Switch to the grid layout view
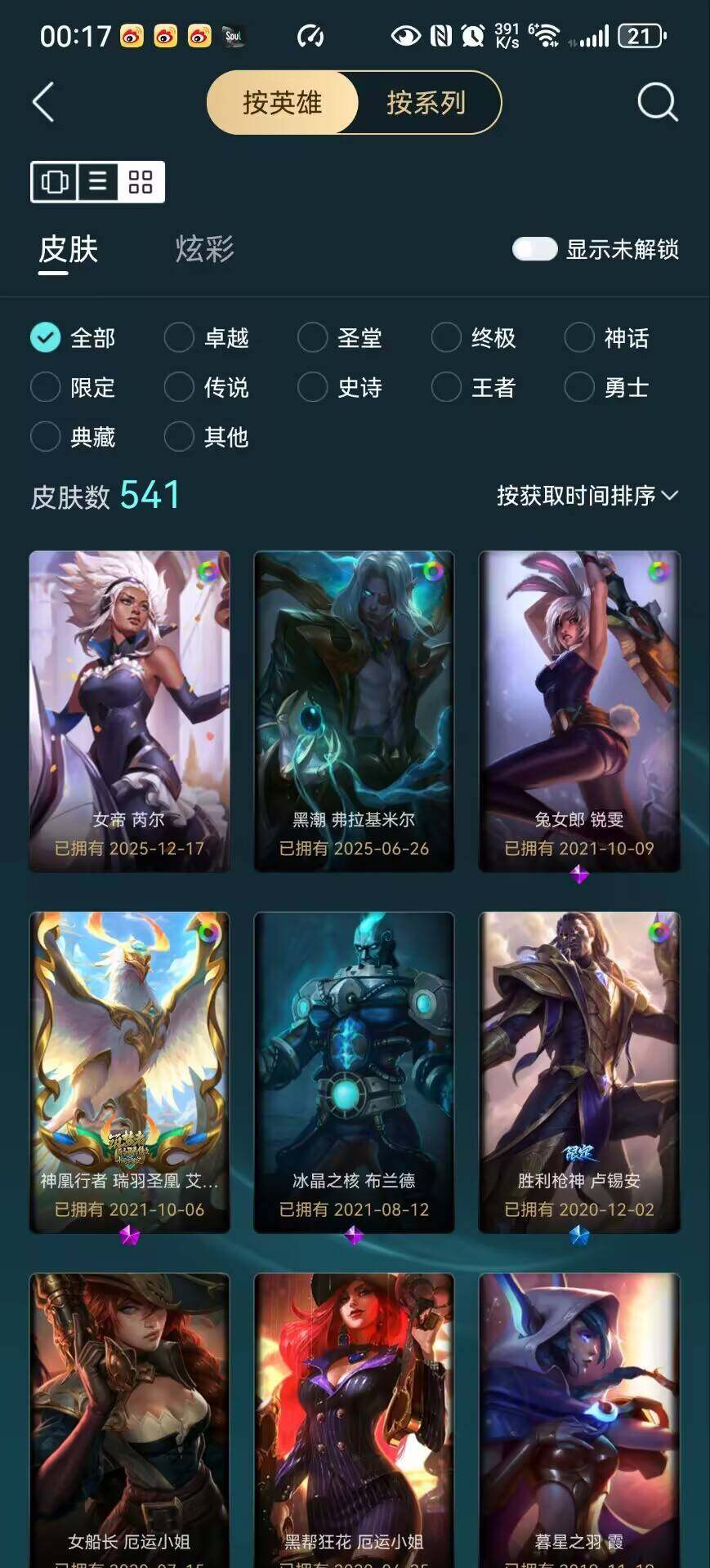 (141, 181)
